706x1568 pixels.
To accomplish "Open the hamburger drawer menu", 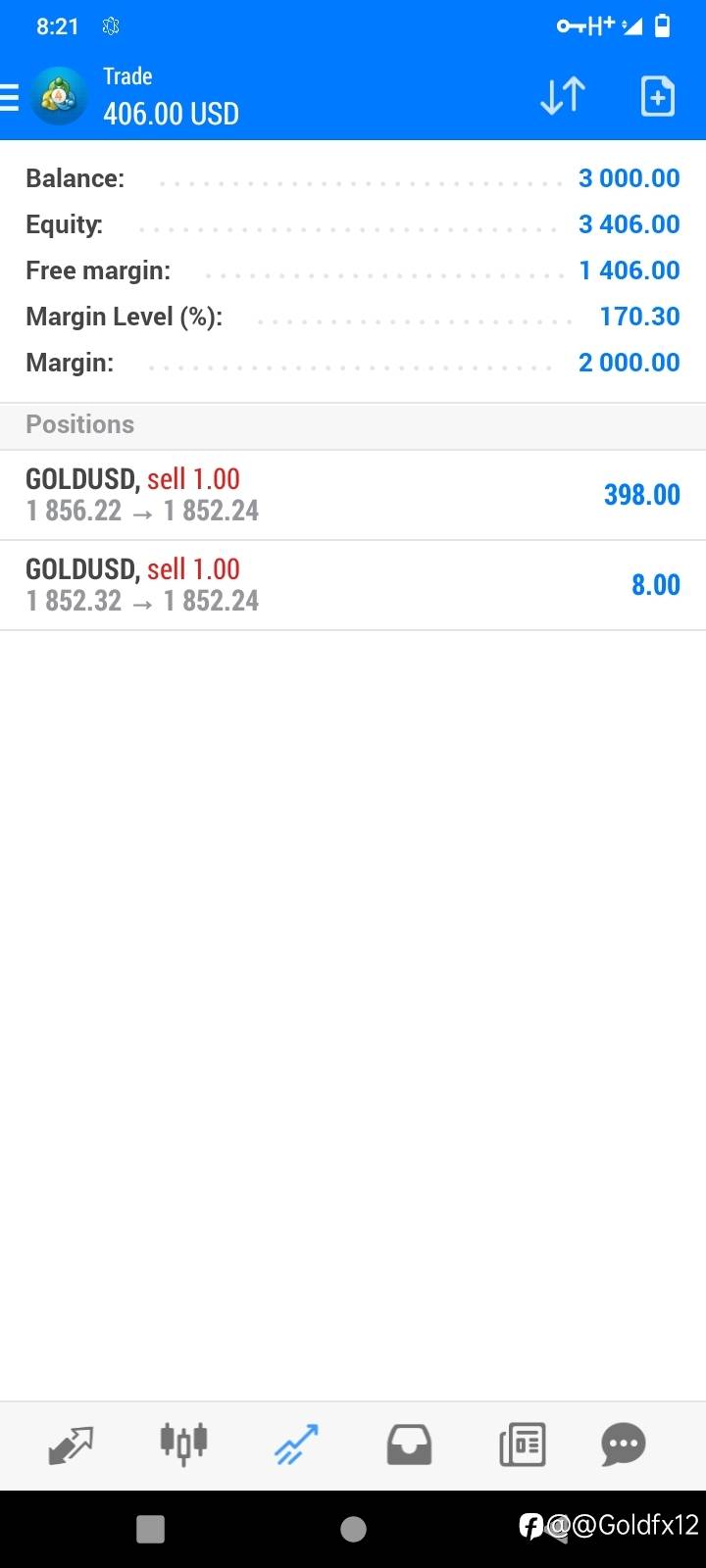I will 10,97.
